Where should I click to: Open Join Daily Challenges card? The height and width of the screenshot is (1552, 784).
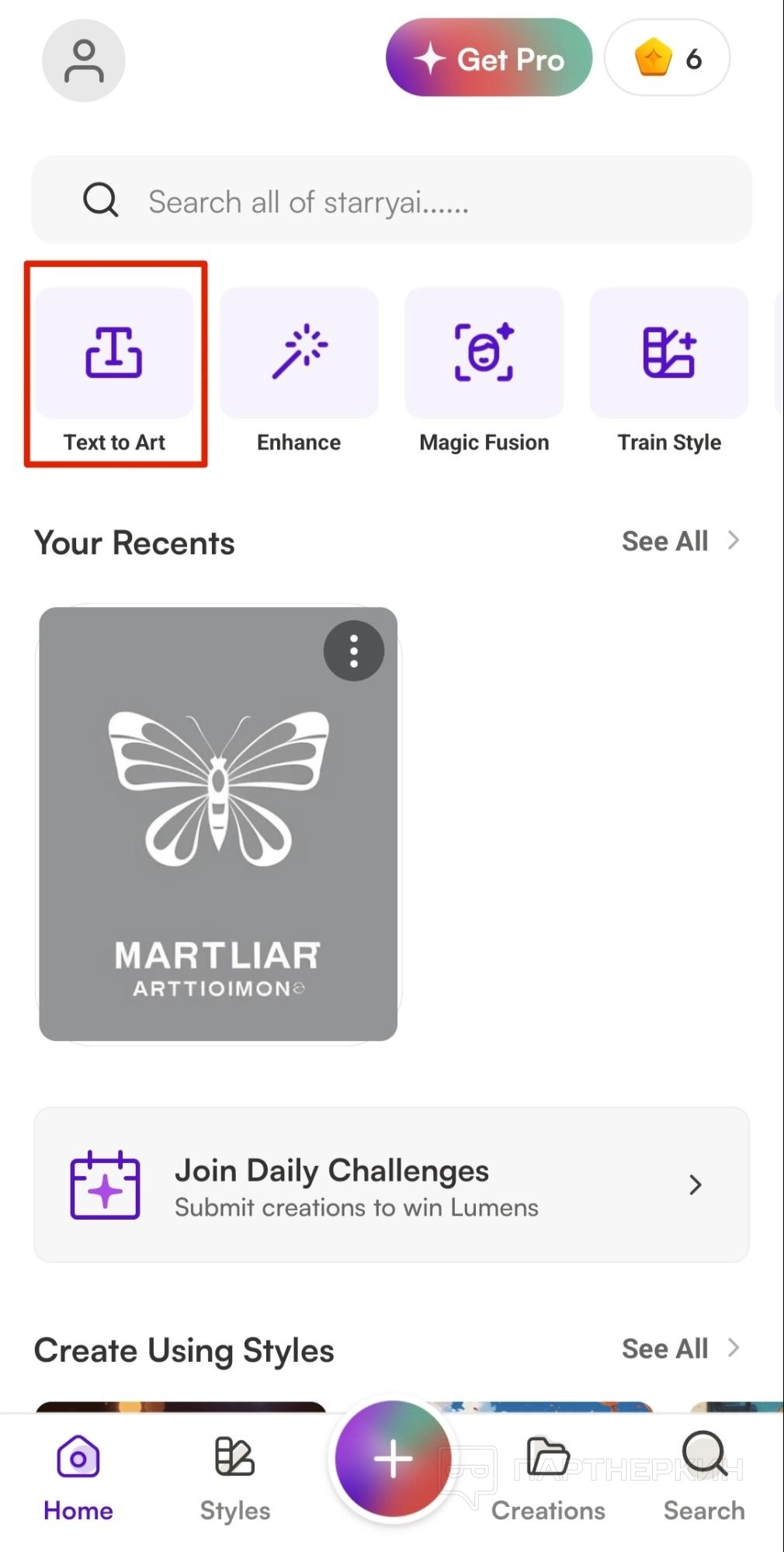tap(391, 1185)
